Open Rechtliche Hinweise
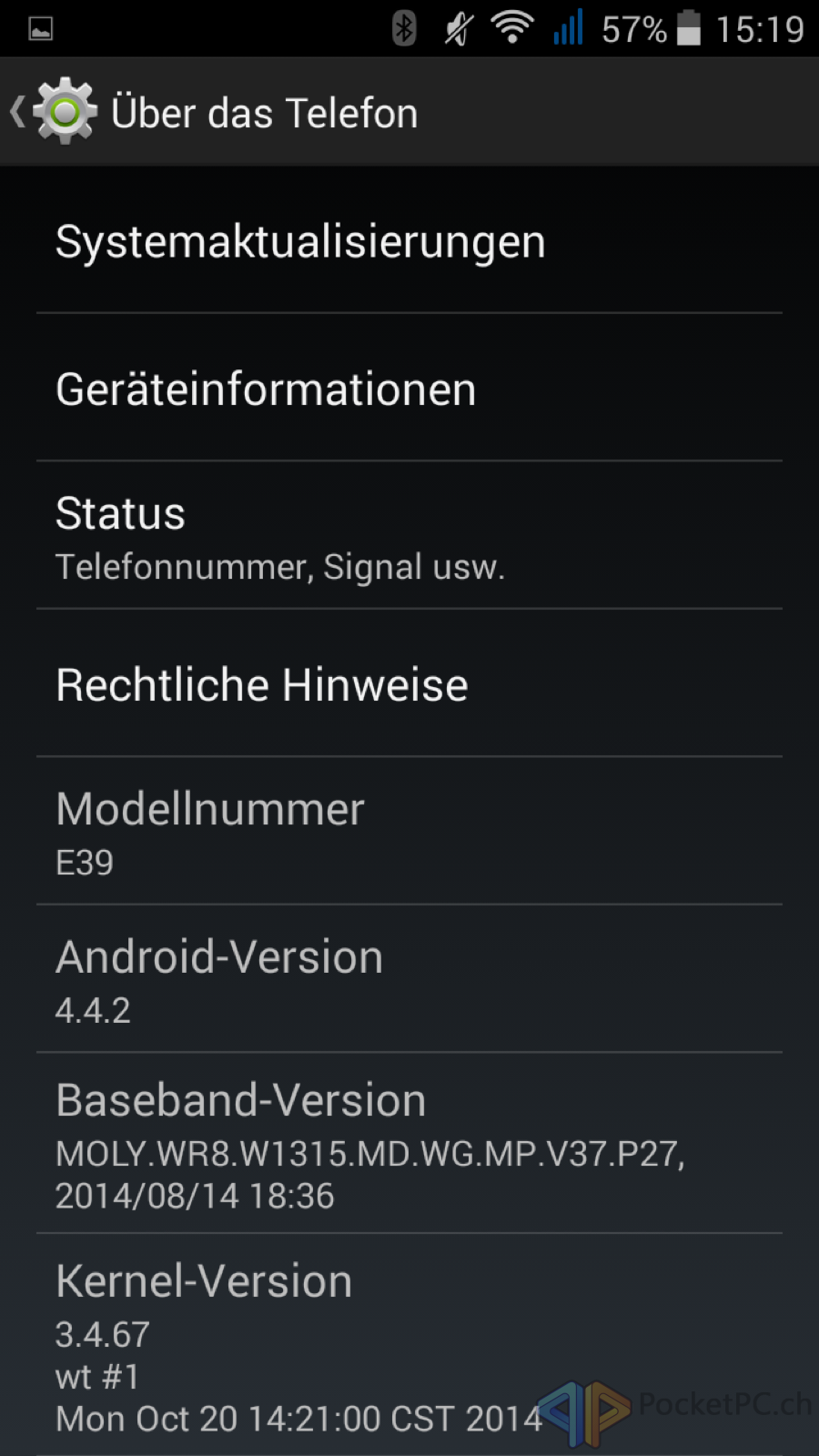819x1456 pixels. 409,682
